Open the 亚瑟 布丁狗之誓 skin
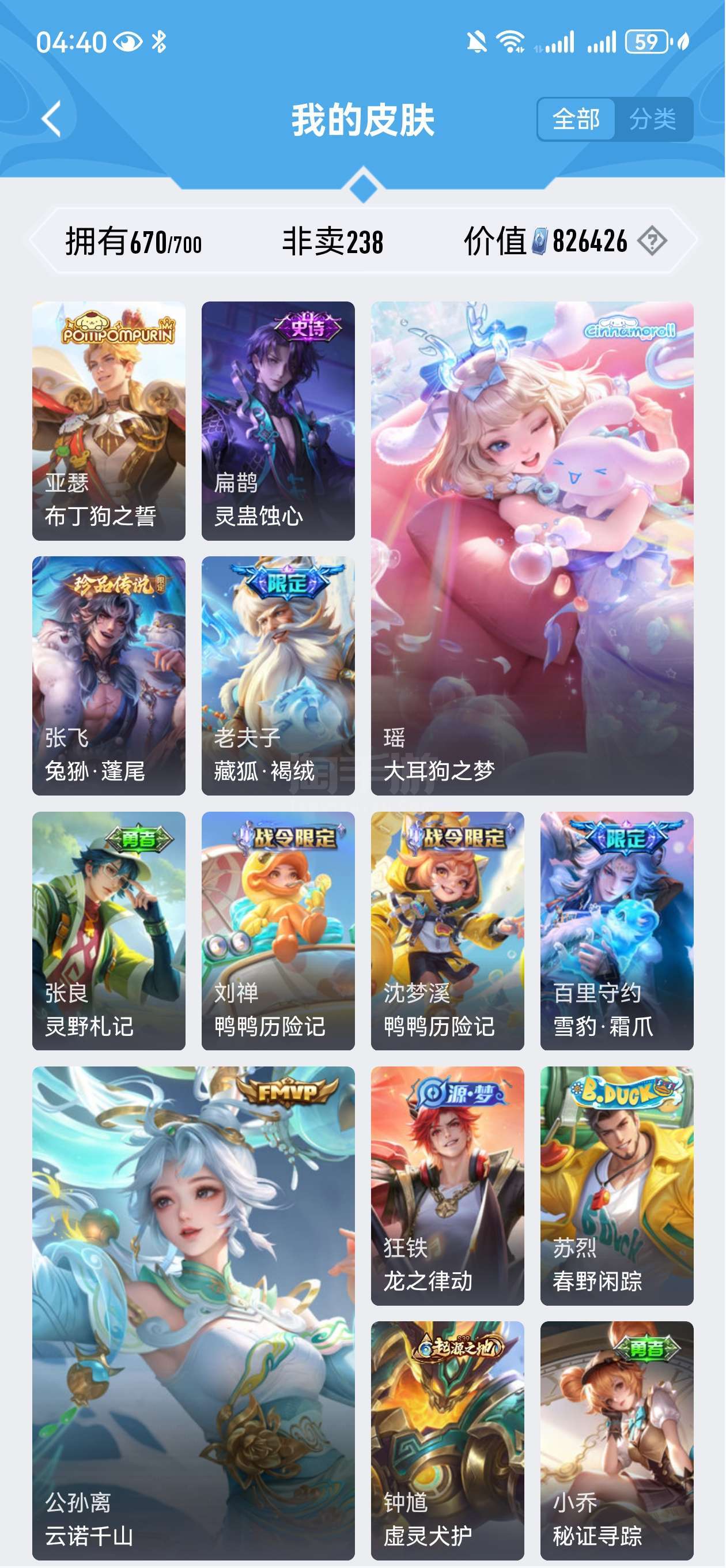Image resolution: width=726 pixels, height=1568 pixels. 109,421
